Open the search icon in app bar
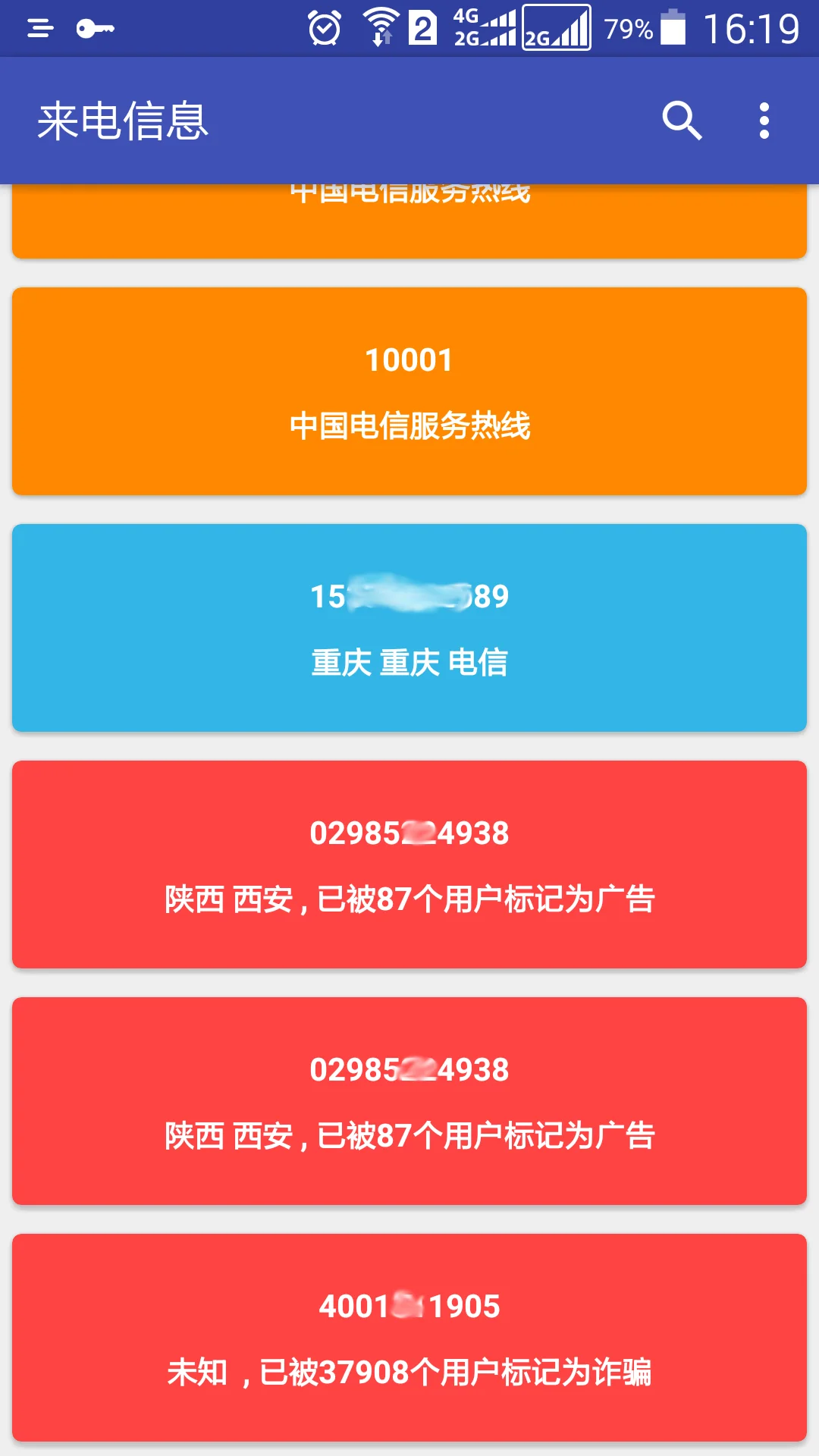This screenshot has width=819, height=1456. [x=682, y=121]
